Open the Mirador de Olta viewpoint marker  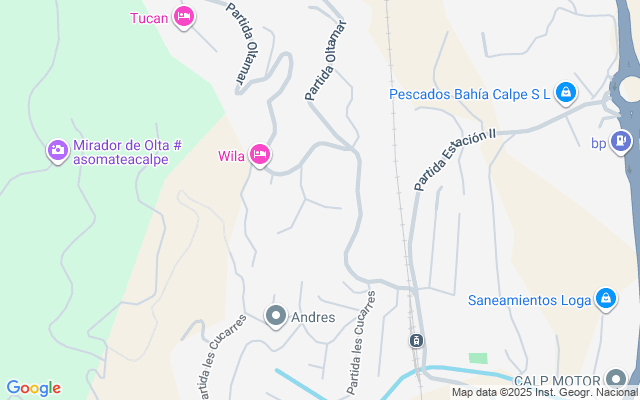point(58,151)
